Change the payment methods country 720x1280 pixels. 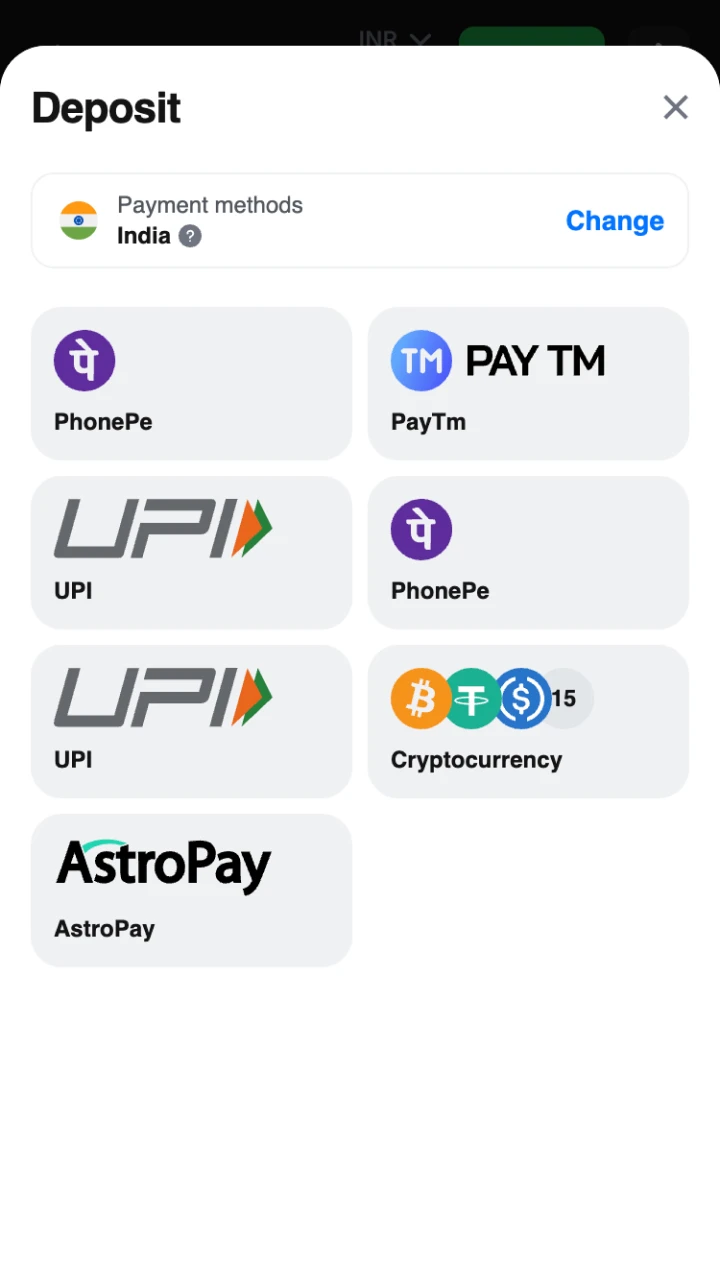(x=614, y=221)
